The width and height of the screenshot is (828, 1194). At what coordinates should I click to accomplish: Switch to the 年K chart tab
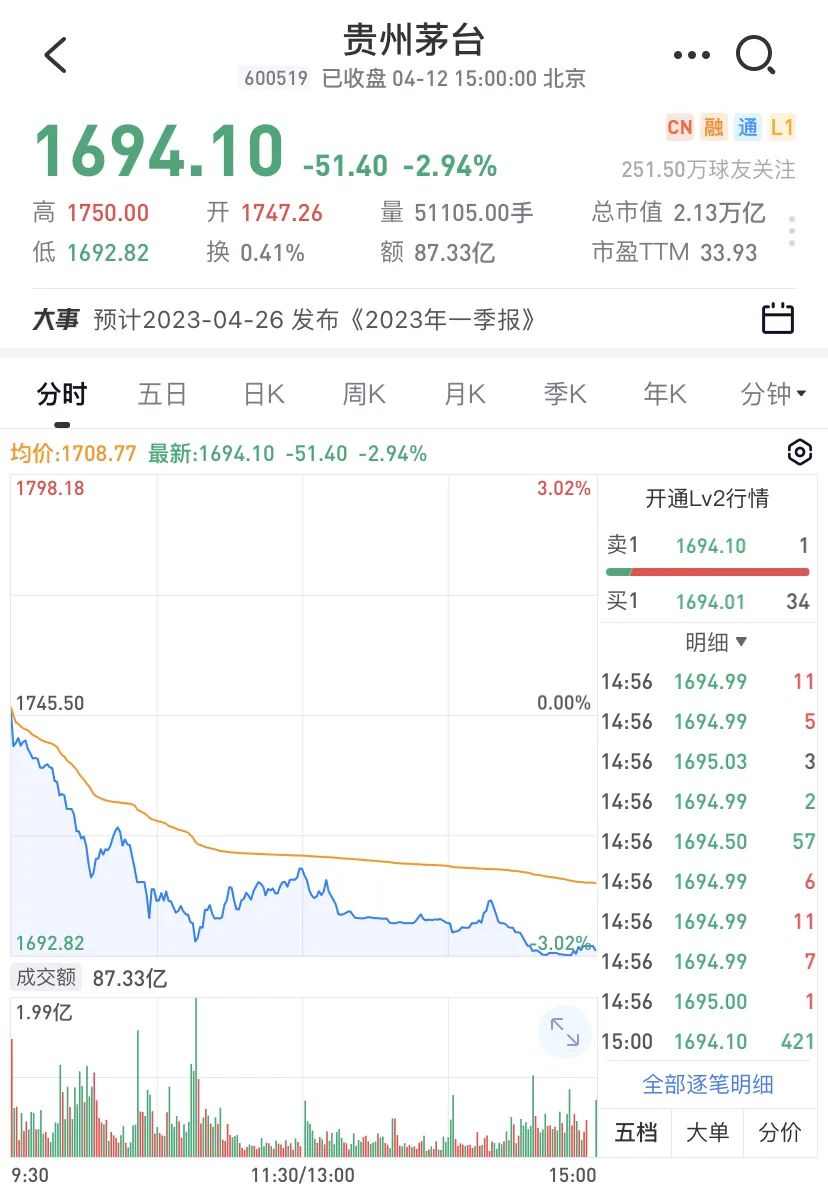[x=665, y=394]
